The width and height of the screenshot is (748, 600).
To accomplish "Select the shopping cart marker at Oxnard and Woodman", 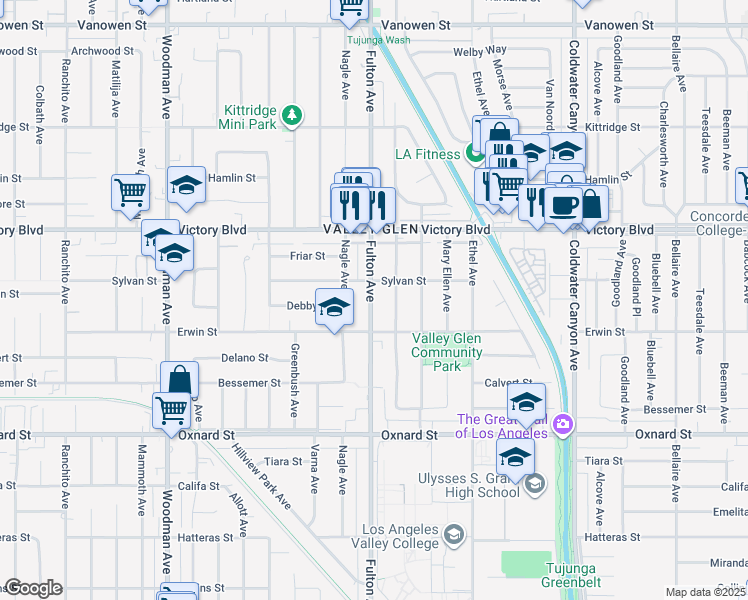I will click(x=171, y=408).
